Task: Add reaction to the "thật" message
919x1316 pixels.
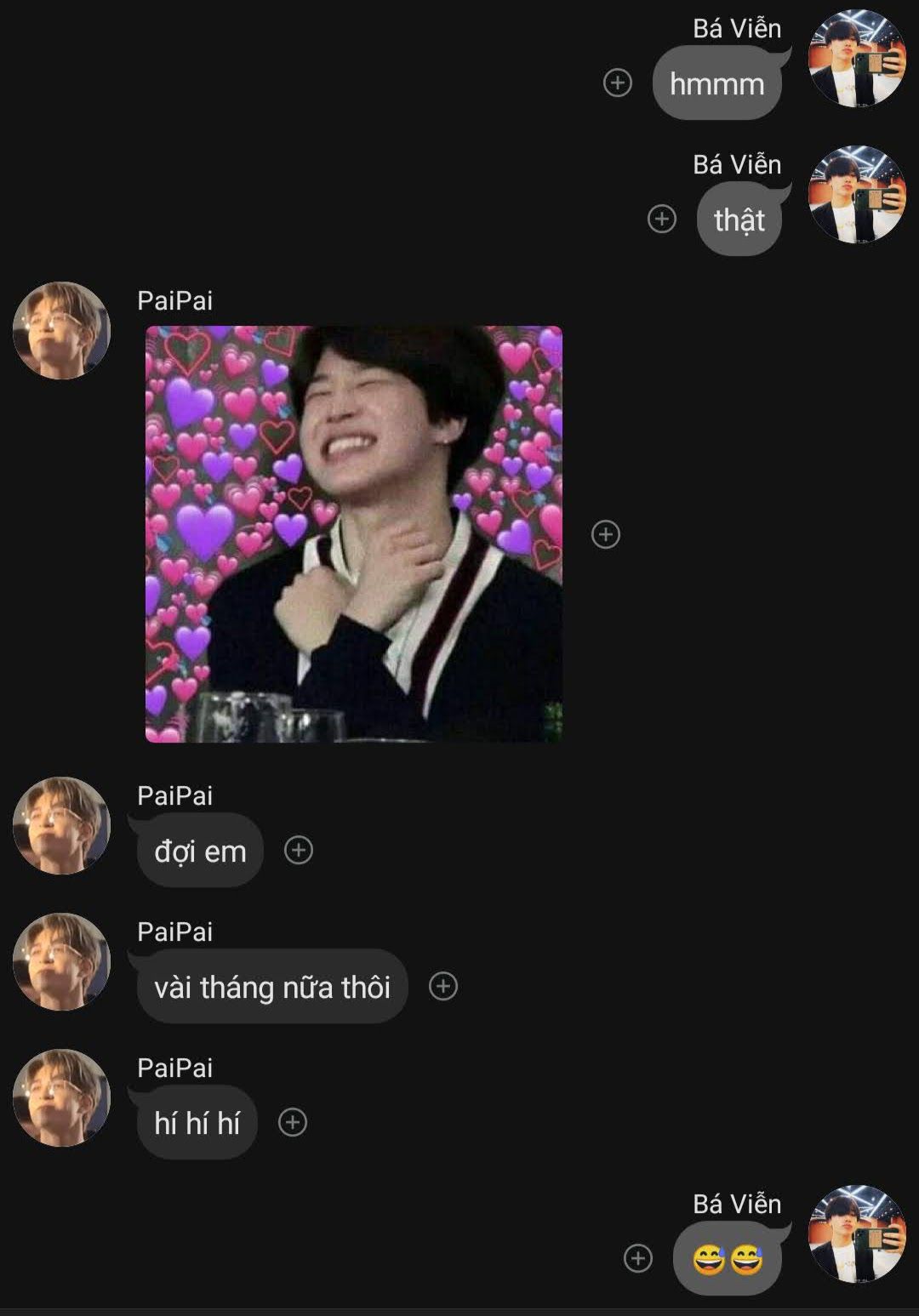Action: click(662, 219)
